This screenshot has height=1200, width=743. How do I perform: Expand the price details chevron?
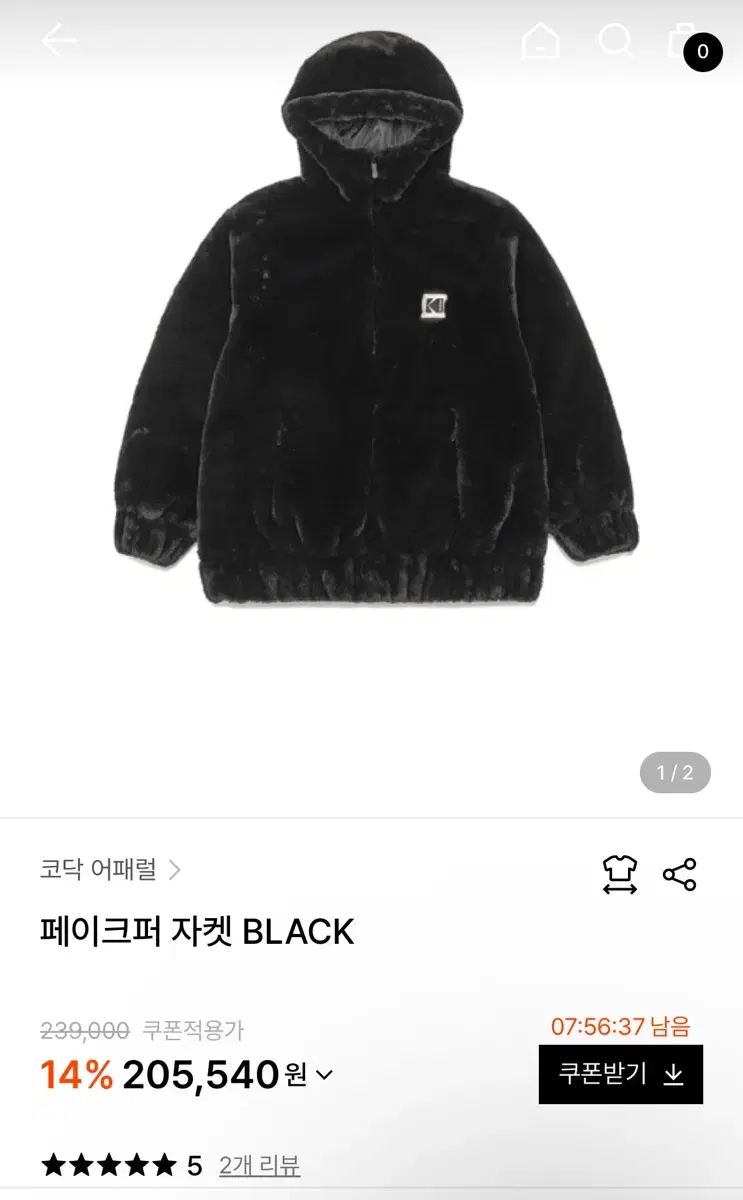click(x=324, y=1076)
